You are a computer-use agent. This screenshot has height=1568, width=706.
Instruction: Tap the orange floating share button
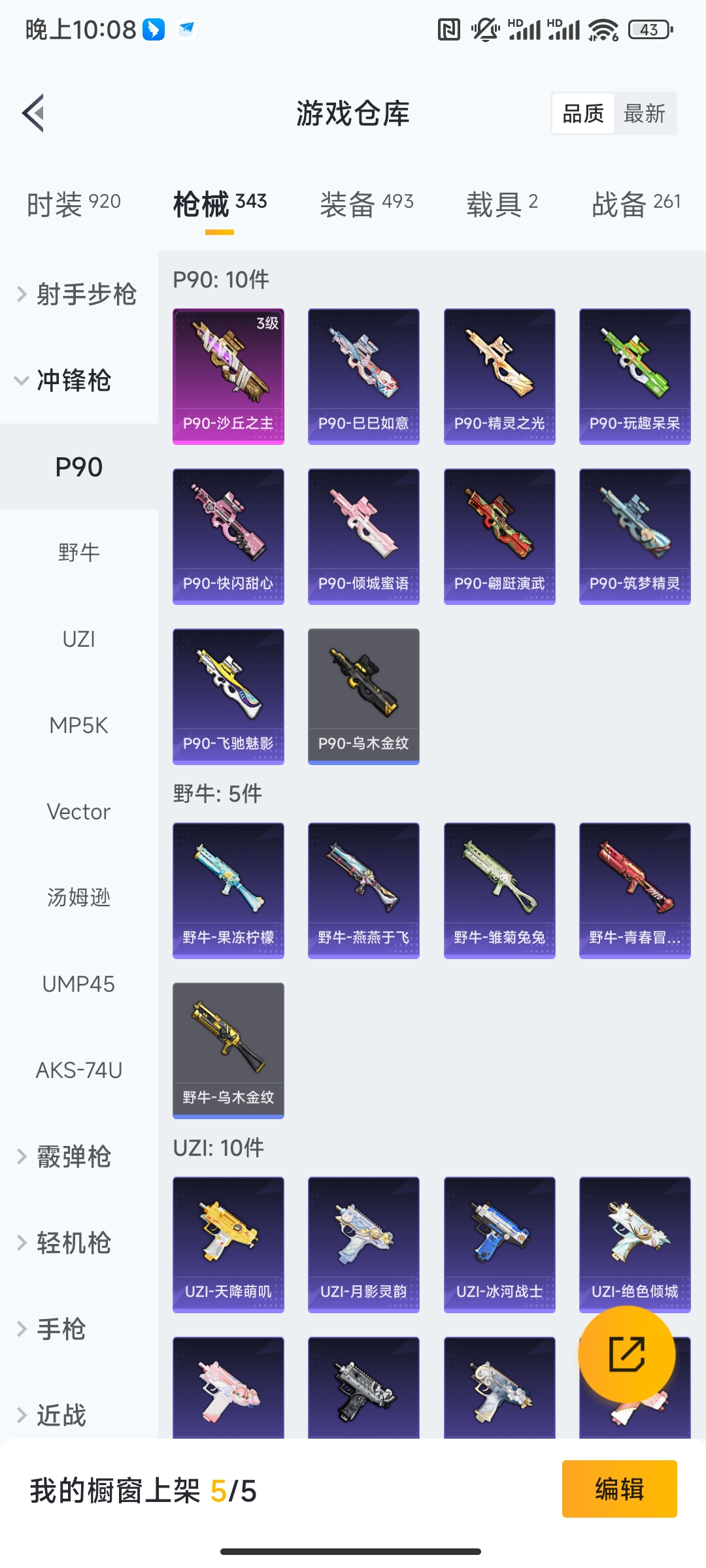(x=626, y=1354)
